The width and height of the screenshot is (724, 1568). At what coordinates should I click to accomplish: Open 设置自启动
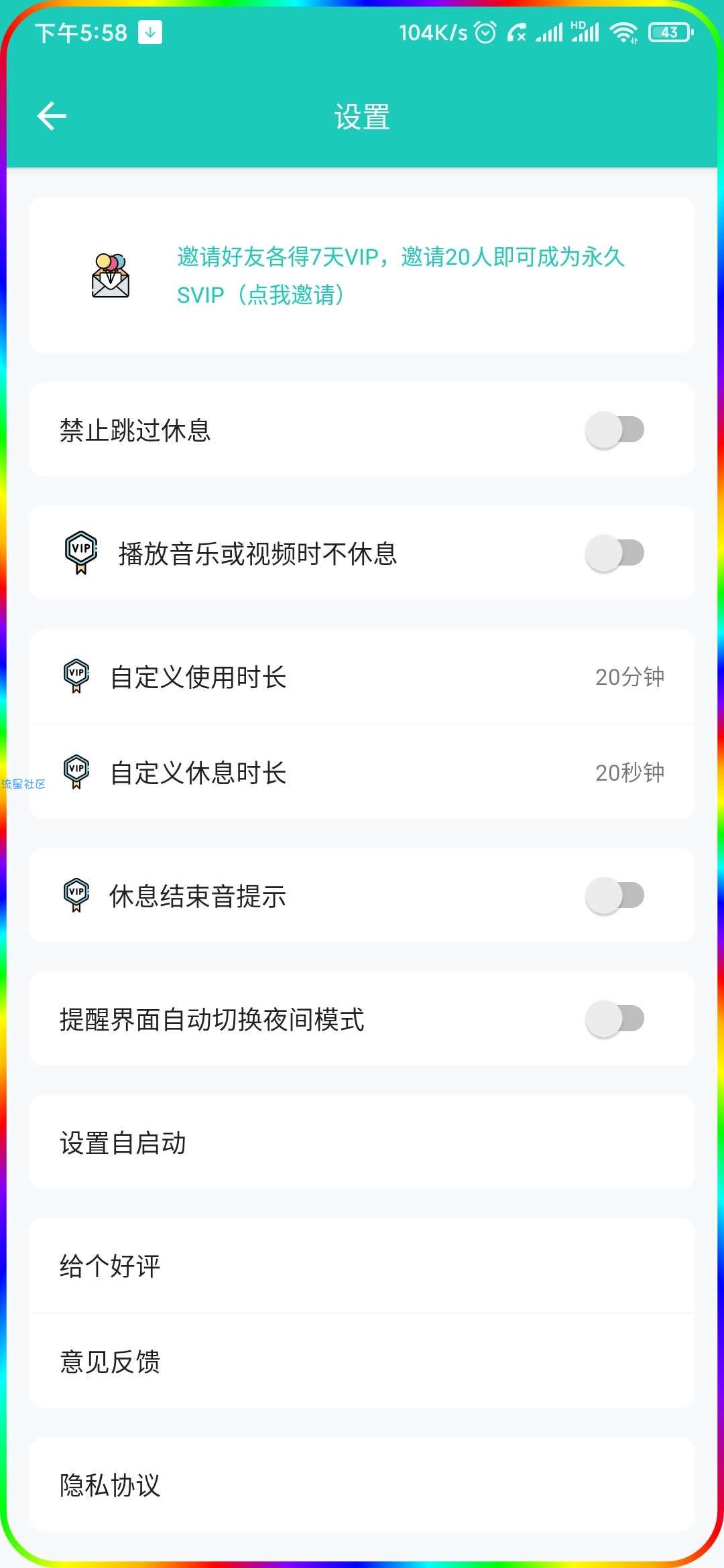(x=362, y=1142)
